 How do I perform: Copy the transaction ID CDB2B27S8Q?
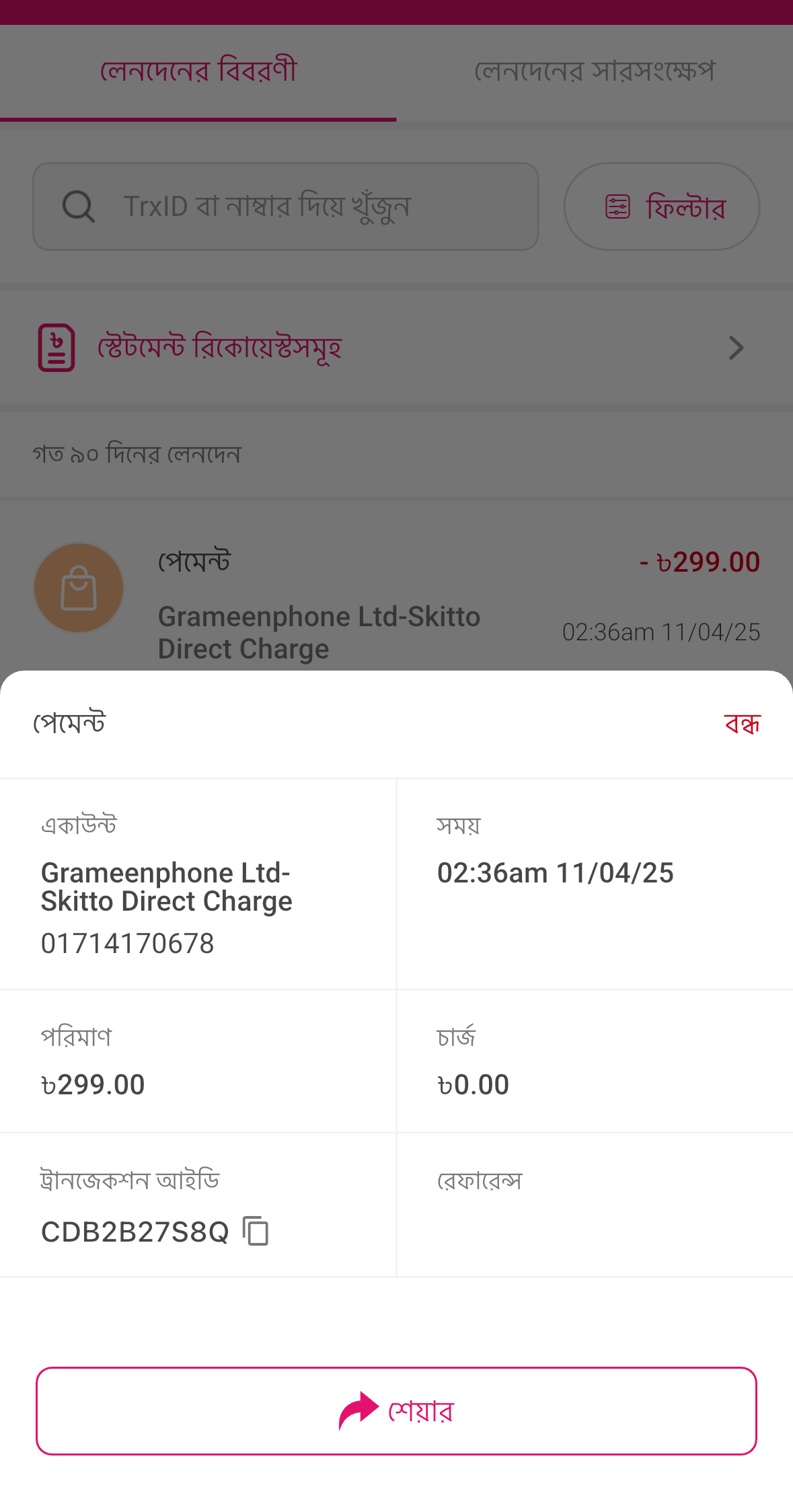click(x=256, y=1232)
